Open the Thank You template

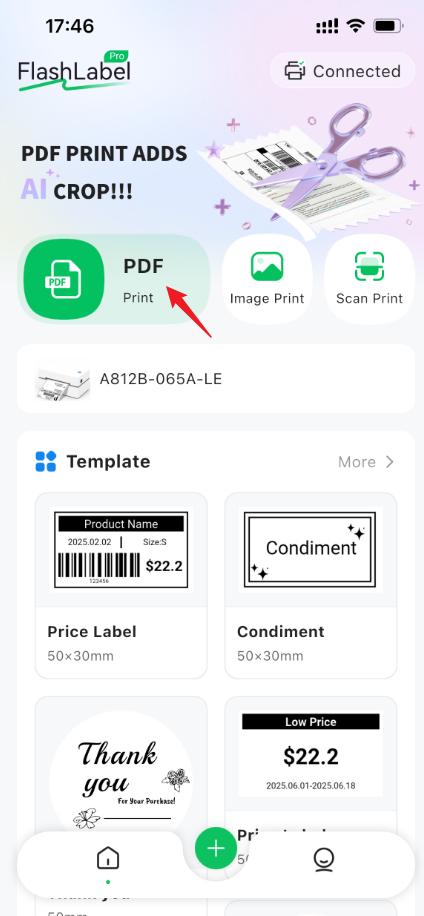[x=121, y=765]
